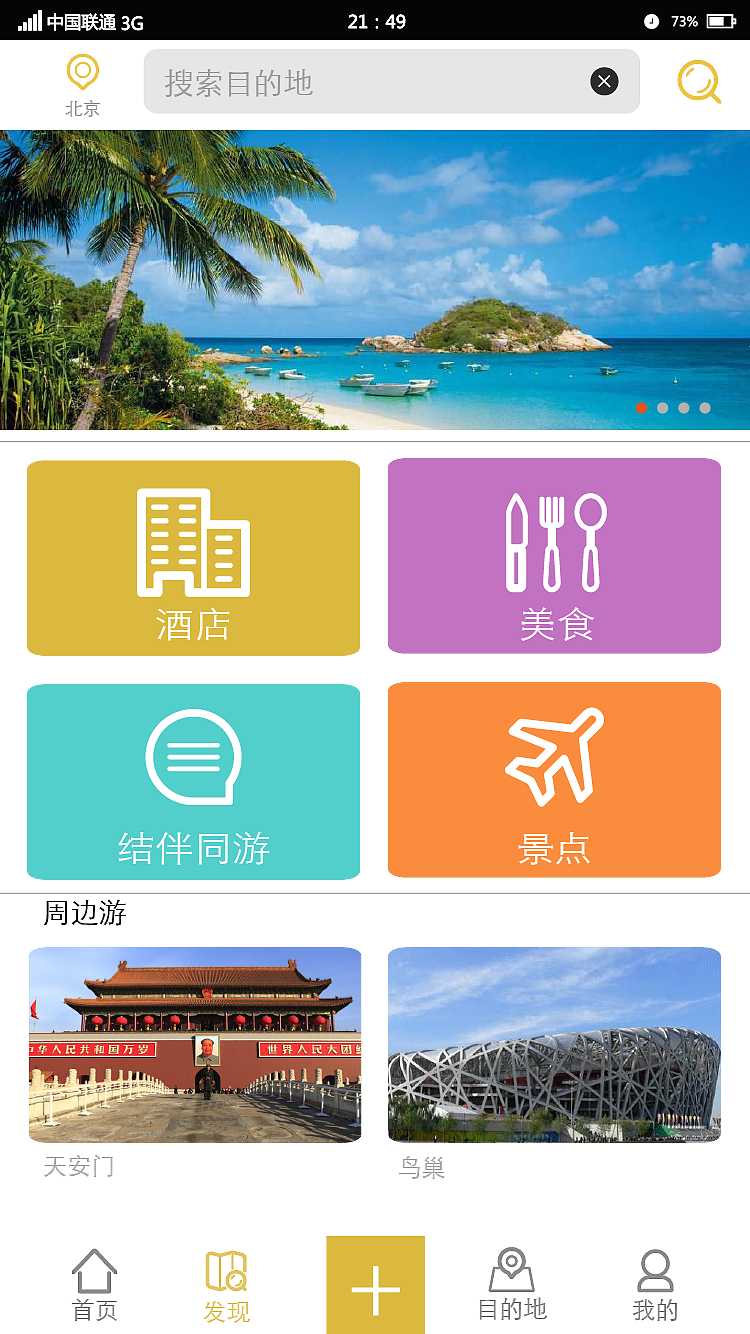Open the 酒店 hotel category
Viewport: 750px width, 1334px height.
pyautogui.click(x=193, y=557)
